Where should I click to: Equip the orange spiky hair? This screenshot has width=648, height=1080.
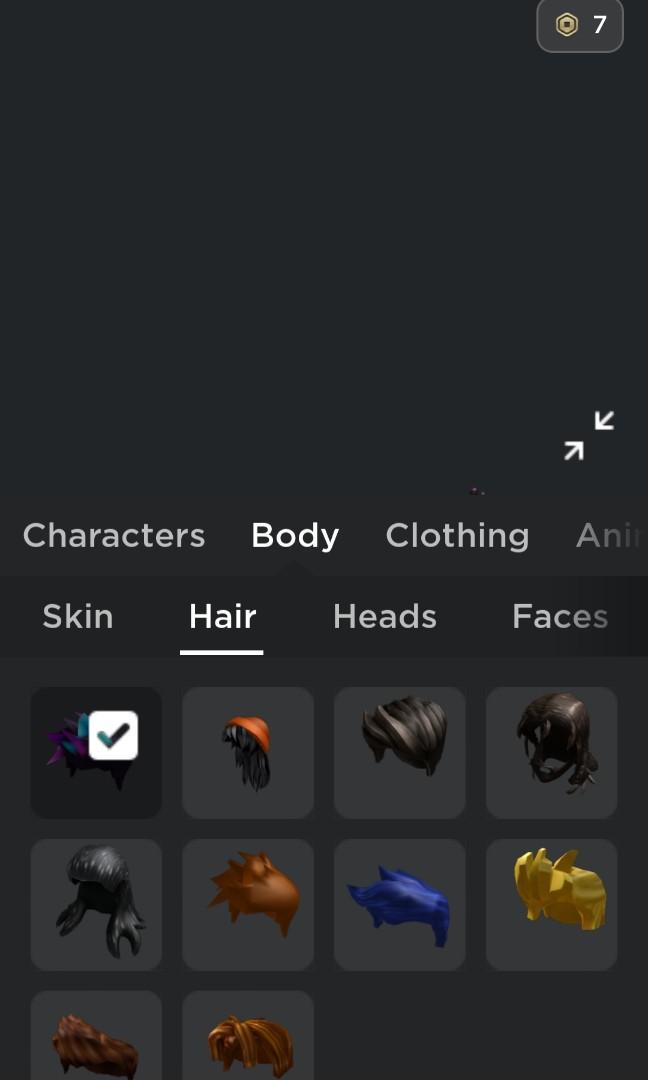point(248,904)
